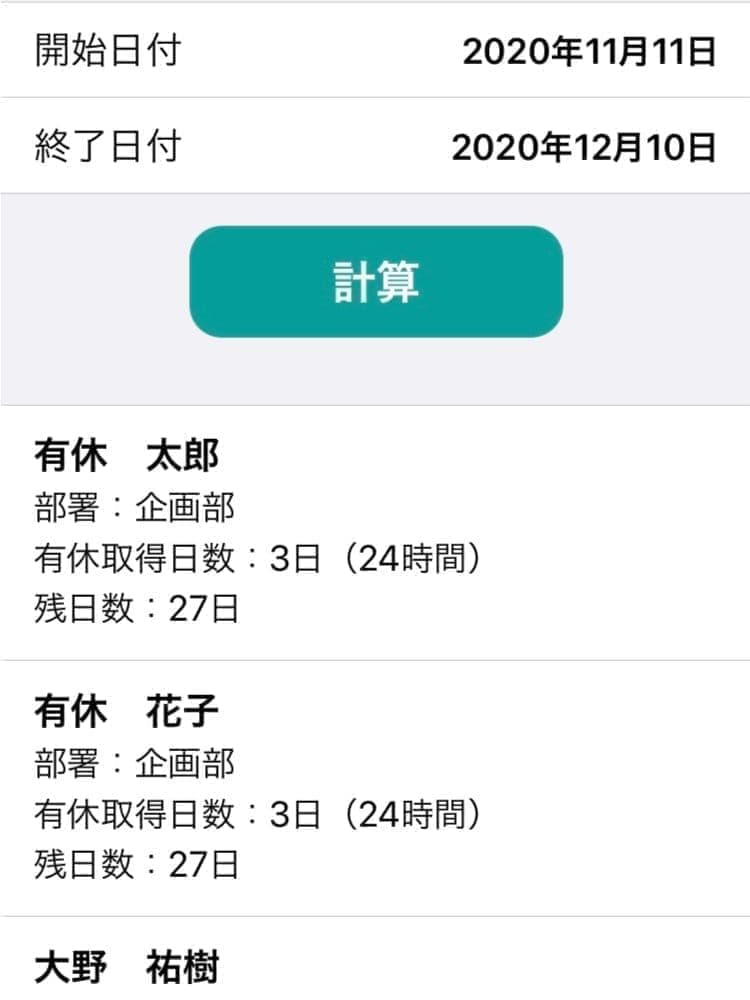750x1000 pixels.
Task: Tap the 計算 calculate button
Action: (x=376, y=282)
